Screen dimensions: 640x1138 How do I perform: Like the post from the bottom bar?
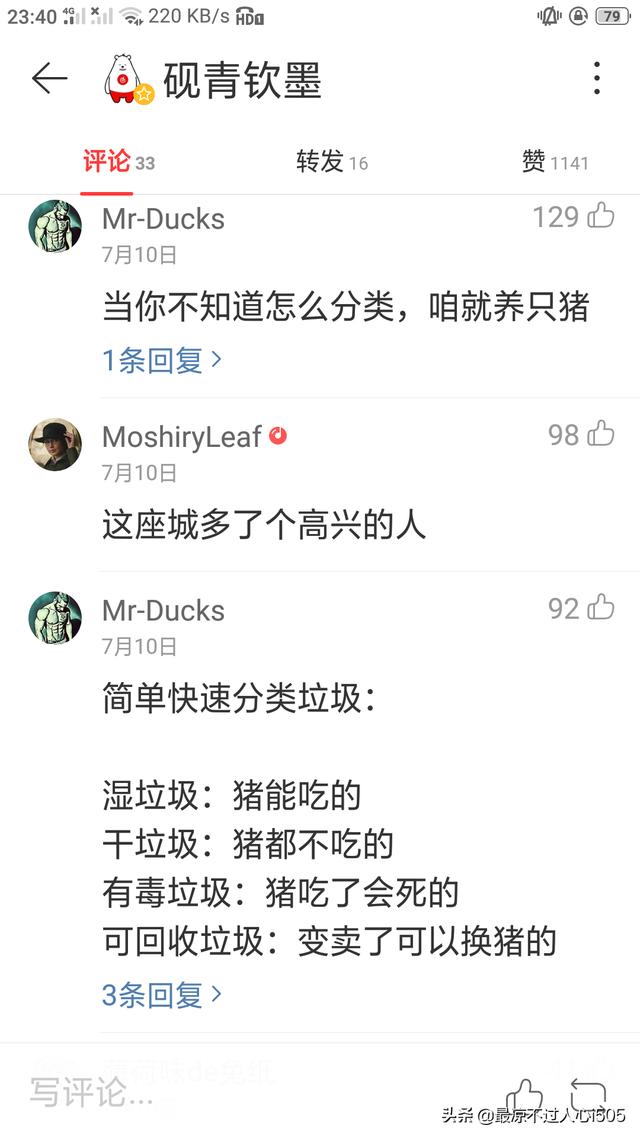(524, 1094)
